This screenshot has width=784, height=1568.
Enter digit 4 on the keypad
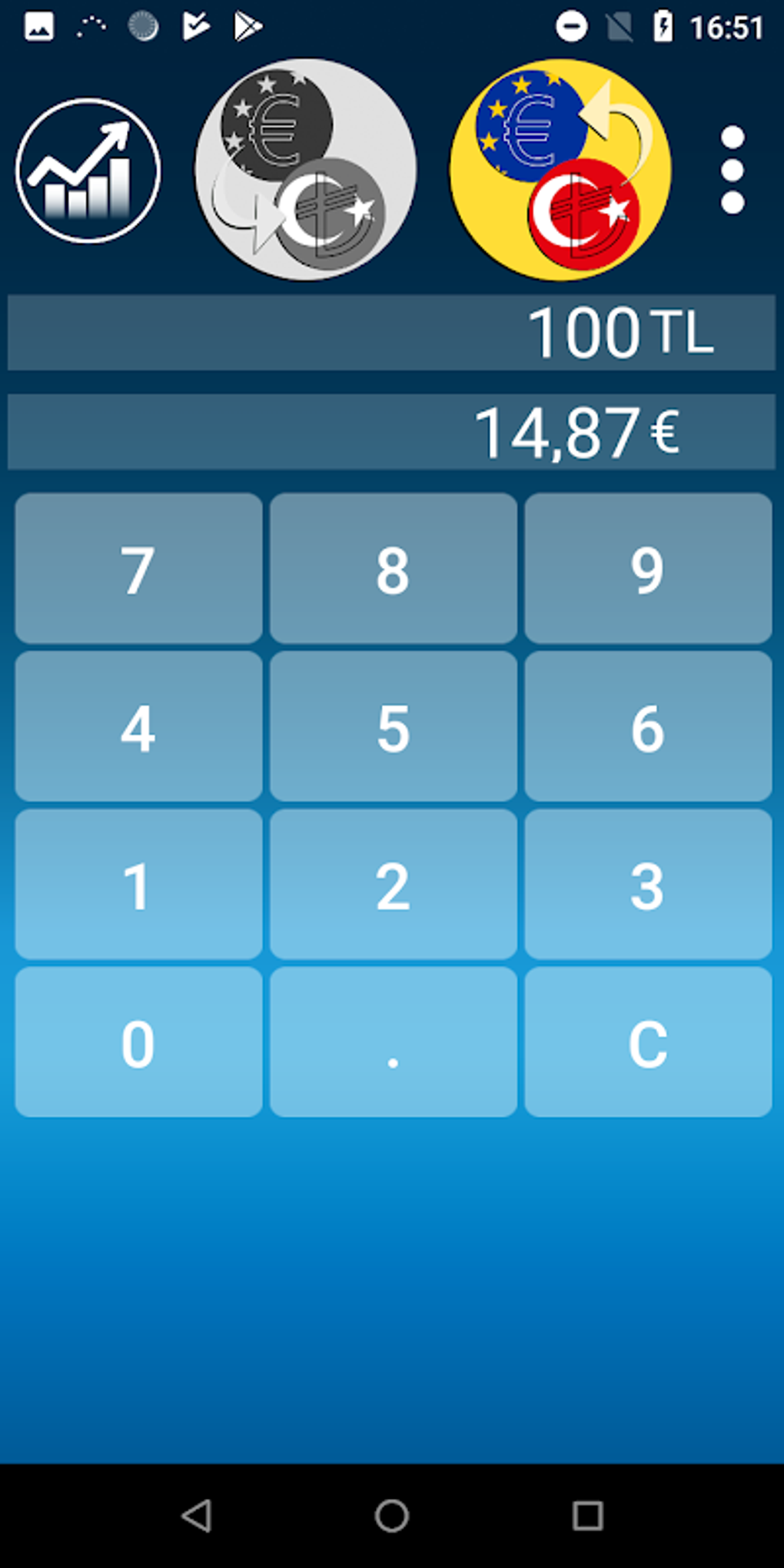pos(138,726)
